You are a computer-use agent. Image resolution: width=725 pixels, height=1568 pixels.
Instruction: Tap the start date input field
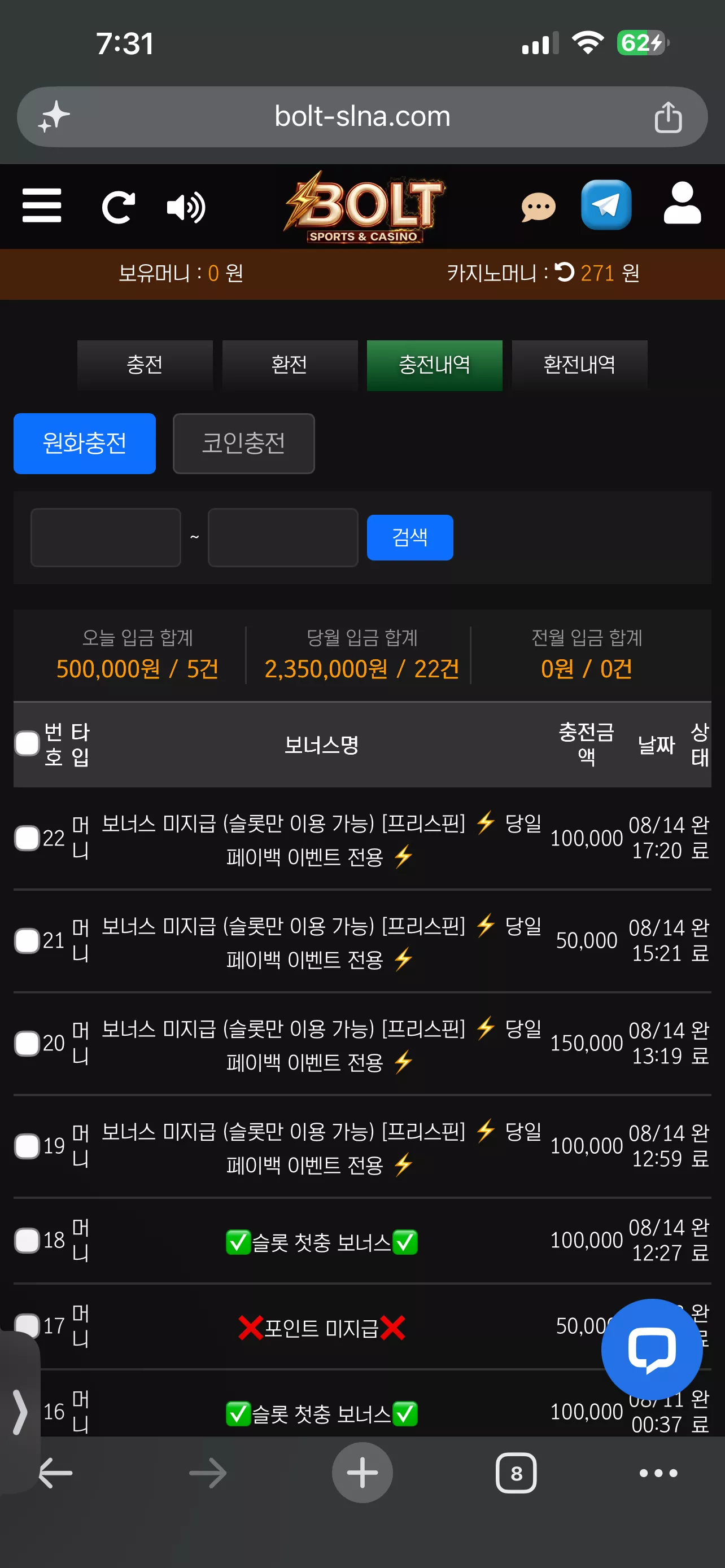(x=106, y=537)
